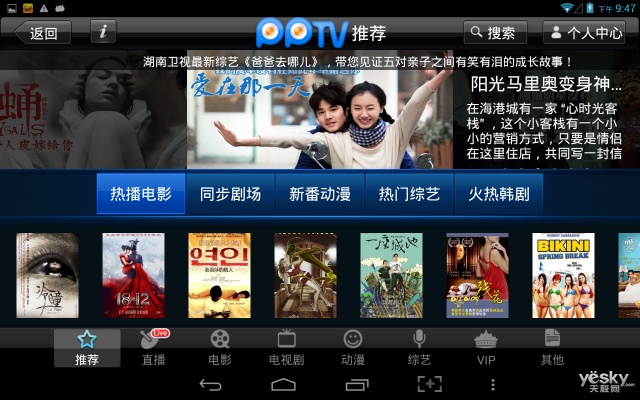The width and height of the screenshot is (640, 400).
Task: Switch to 新番动漫 category
Action: point(319,194)
